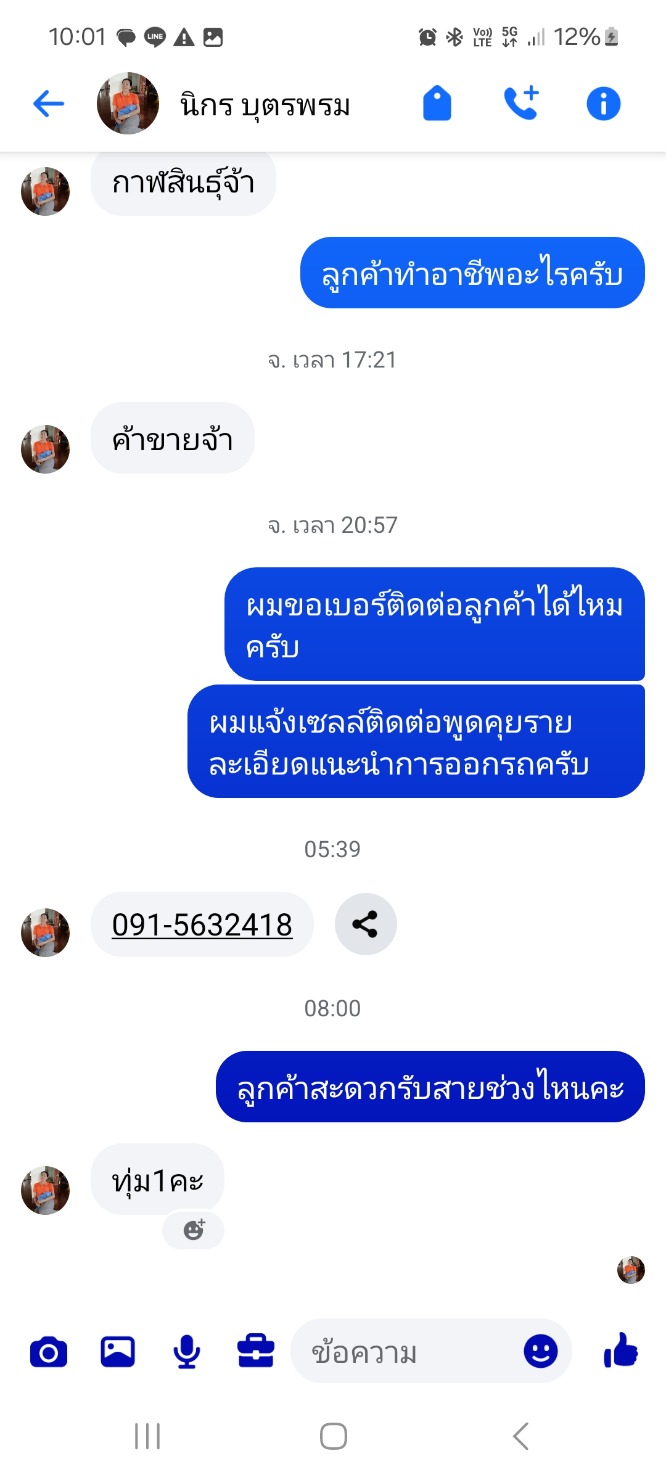
Task: Open recent apps from navigation bar
Action: pyautogui.click(x=147, y=1437)
